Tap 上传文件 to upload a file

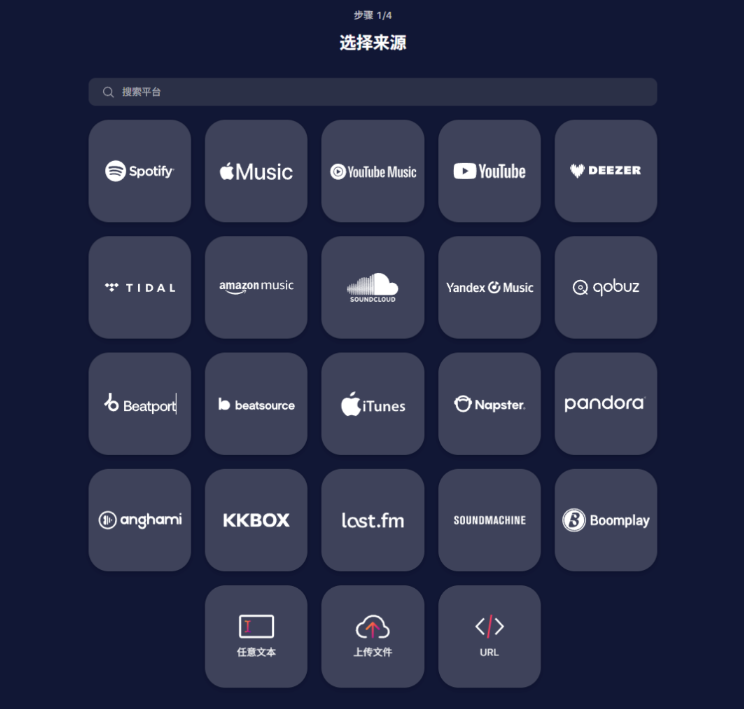373,636
